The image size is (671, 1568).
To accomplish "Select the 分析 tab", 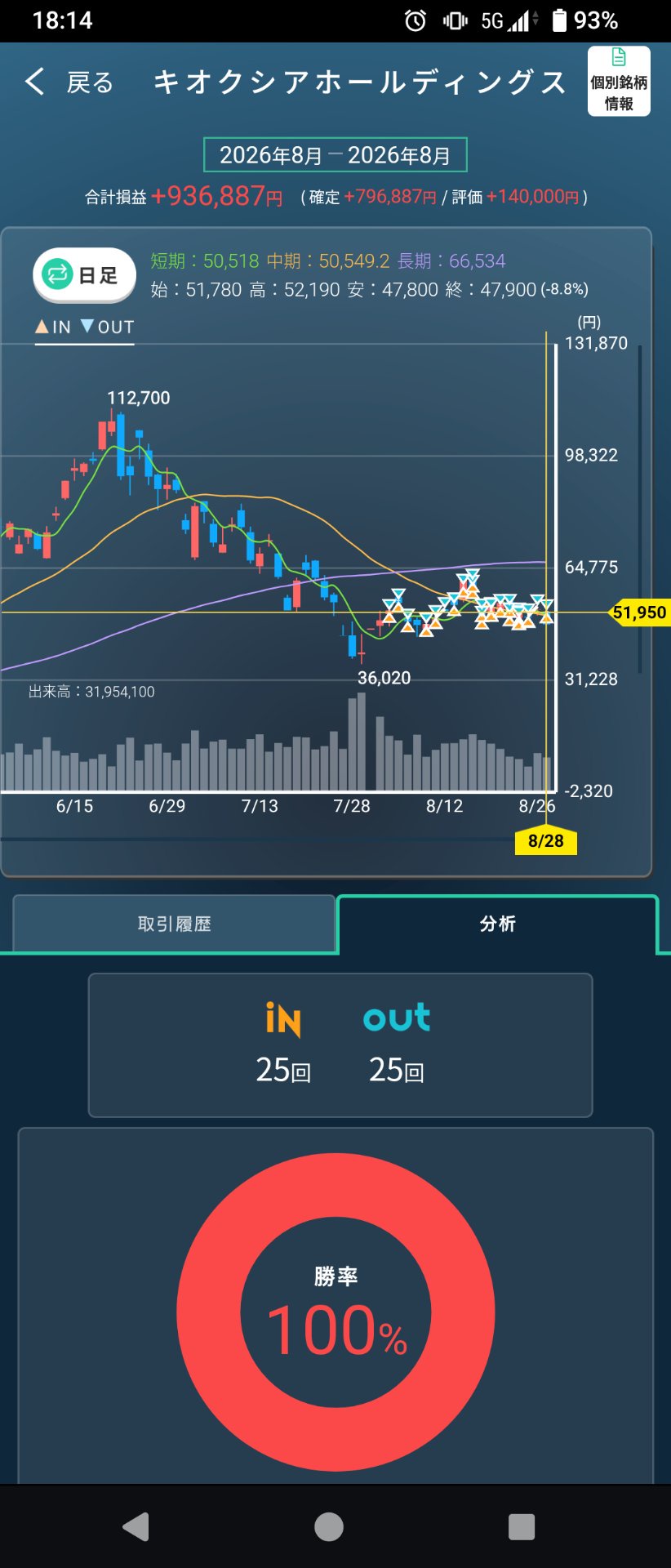I will pyautogui.click(x=497, y=924).
